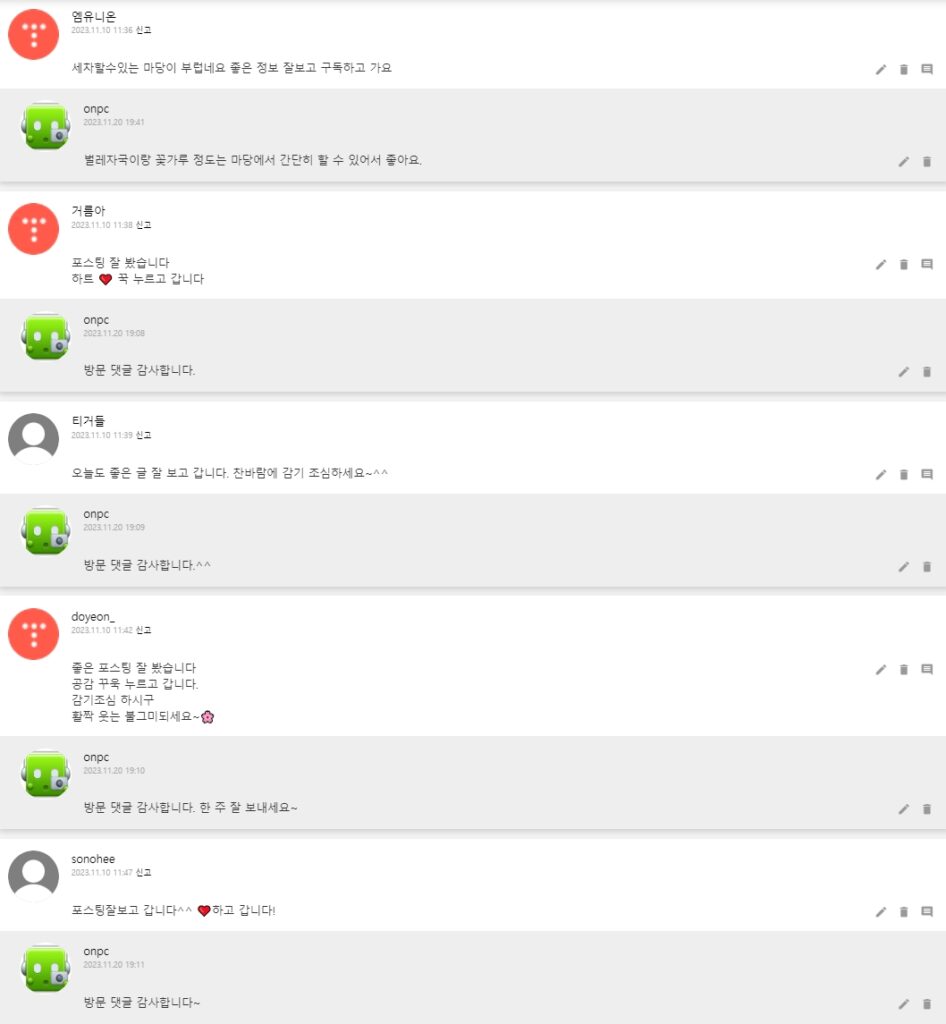Edit 티거들's comment
The height and width of the screenshot is (1024, 946).
(x=881, y=474)
